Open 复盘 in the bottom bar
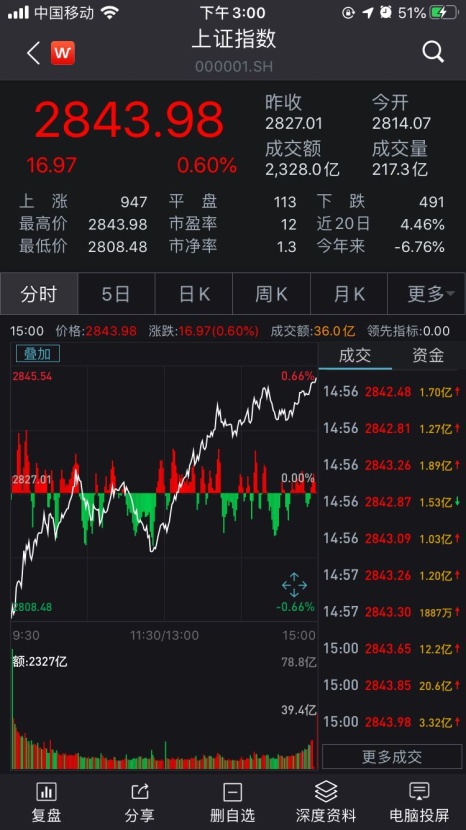 [46, 802]
